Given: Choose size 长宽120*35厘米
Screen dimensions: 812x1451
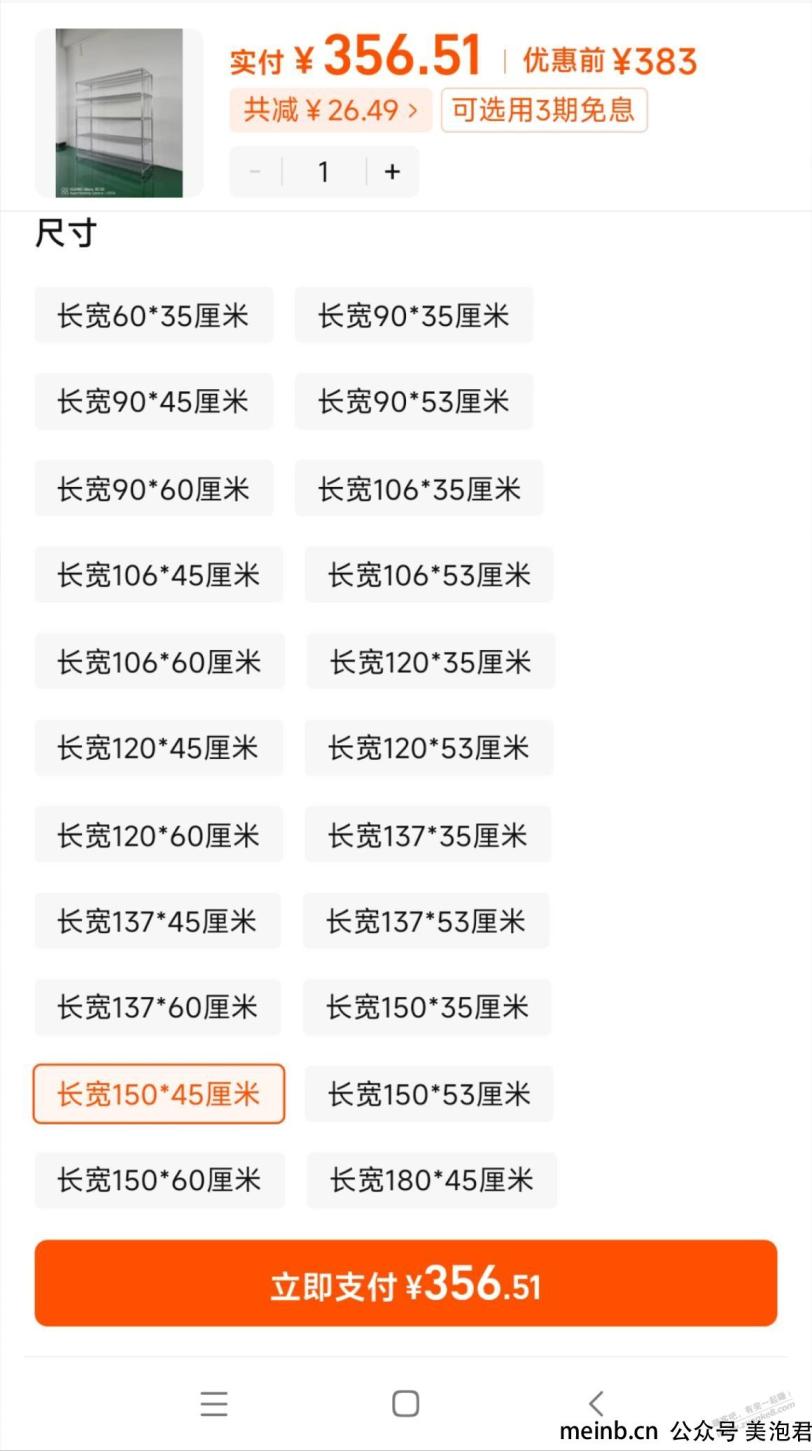Looking at the screenshot, I should 431,662.
